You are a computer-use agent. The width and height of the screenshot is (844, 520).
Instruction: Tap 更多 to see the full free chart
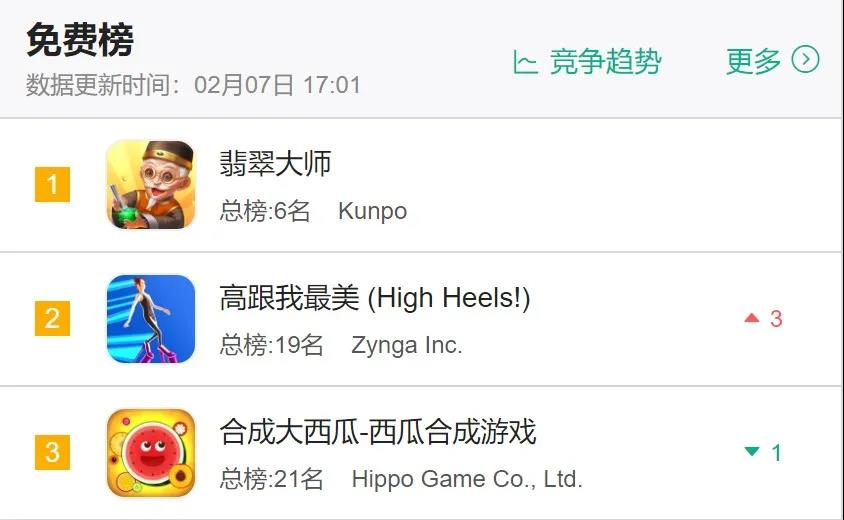tap(771, 61)
